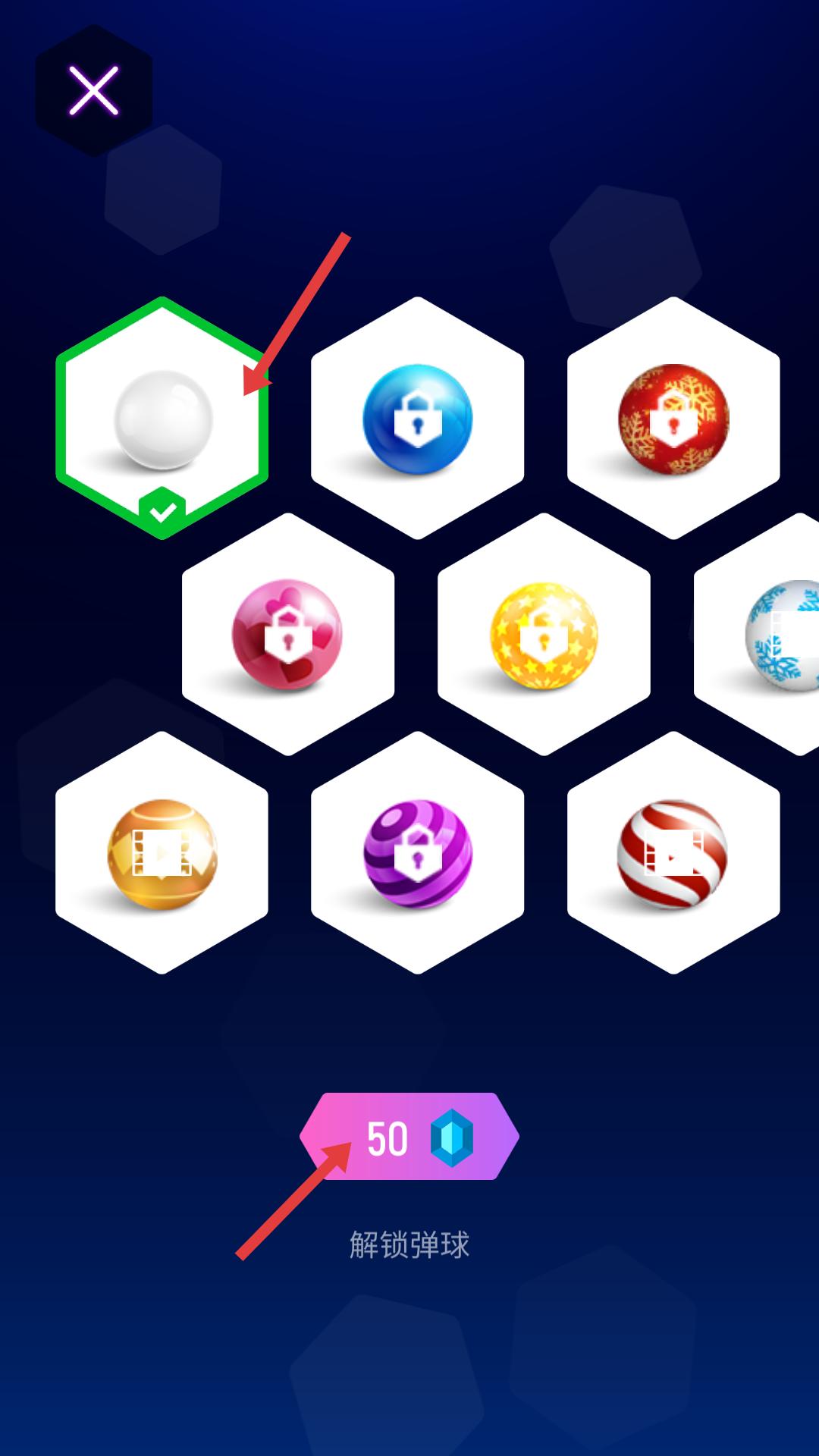Select the white and blue snowflake ball
This screenshot has width=819, height=1456.
pos(781,635)
